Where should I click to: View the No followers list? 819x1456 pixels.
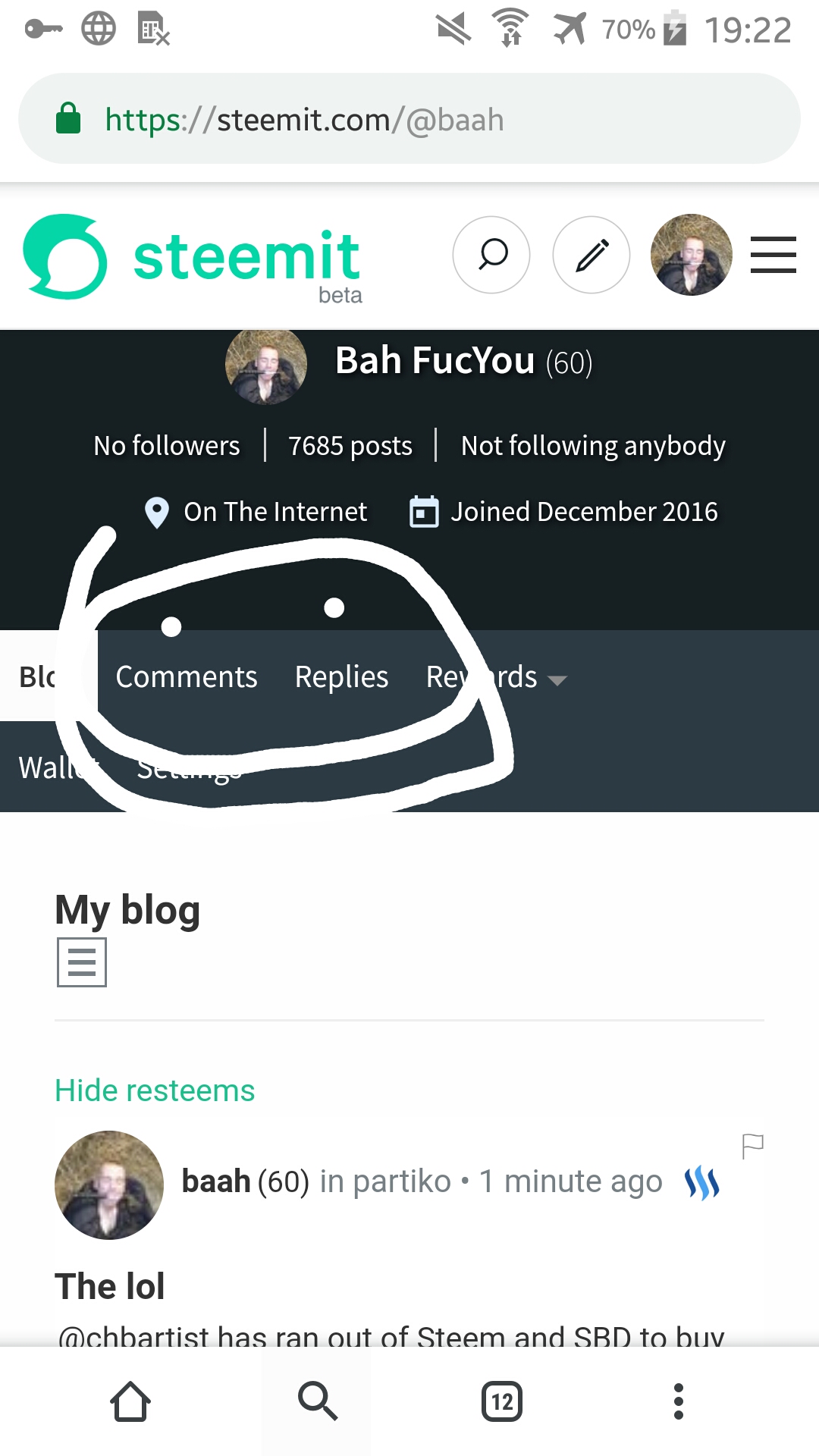tap(167, 446)
